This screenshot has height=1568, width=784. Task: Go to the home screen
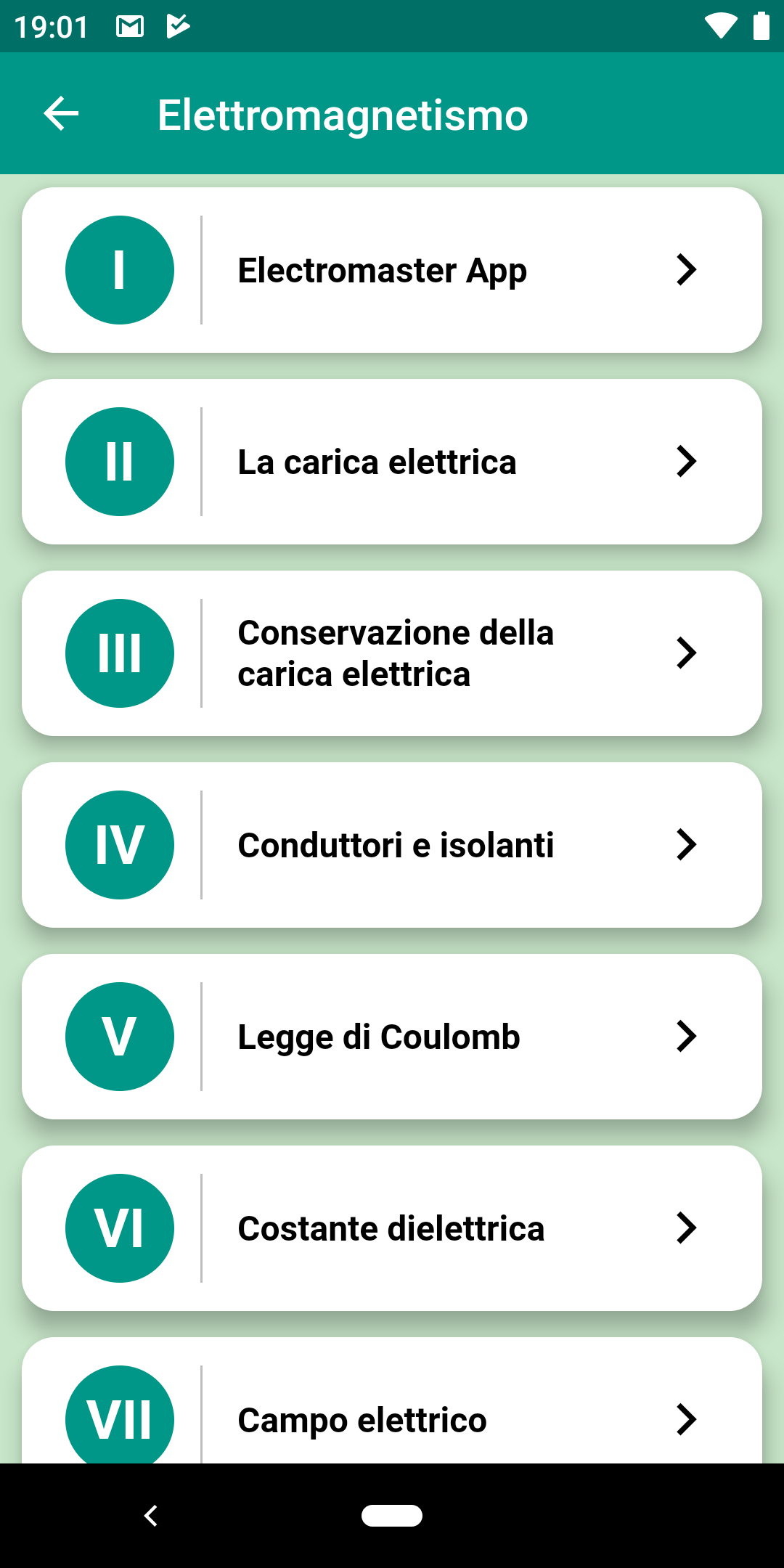point(392,1516)
